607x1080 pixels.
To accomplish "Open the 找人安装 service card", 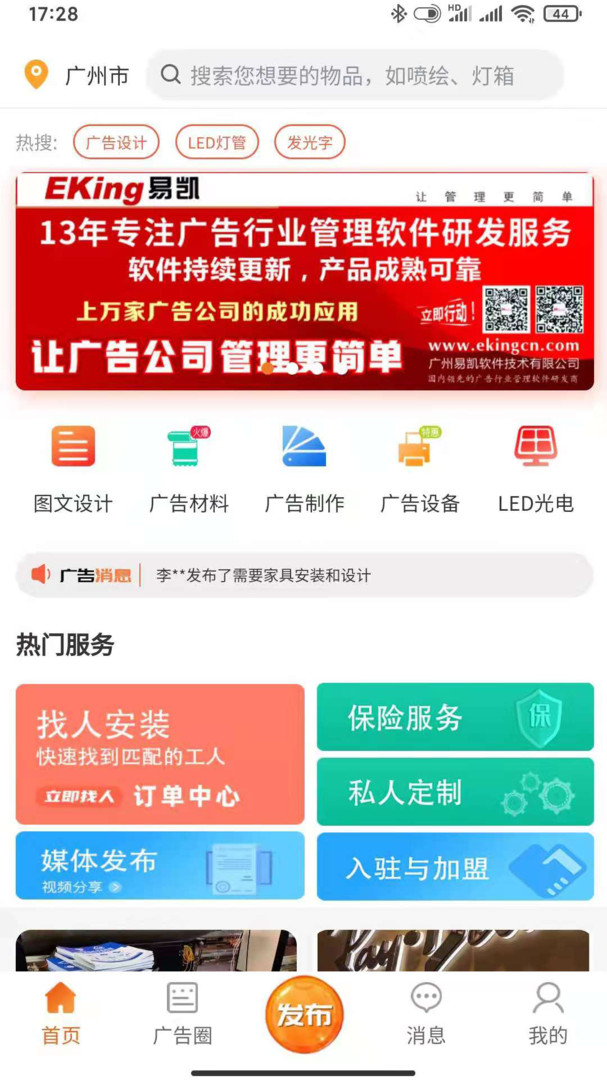I will point(160,754).
